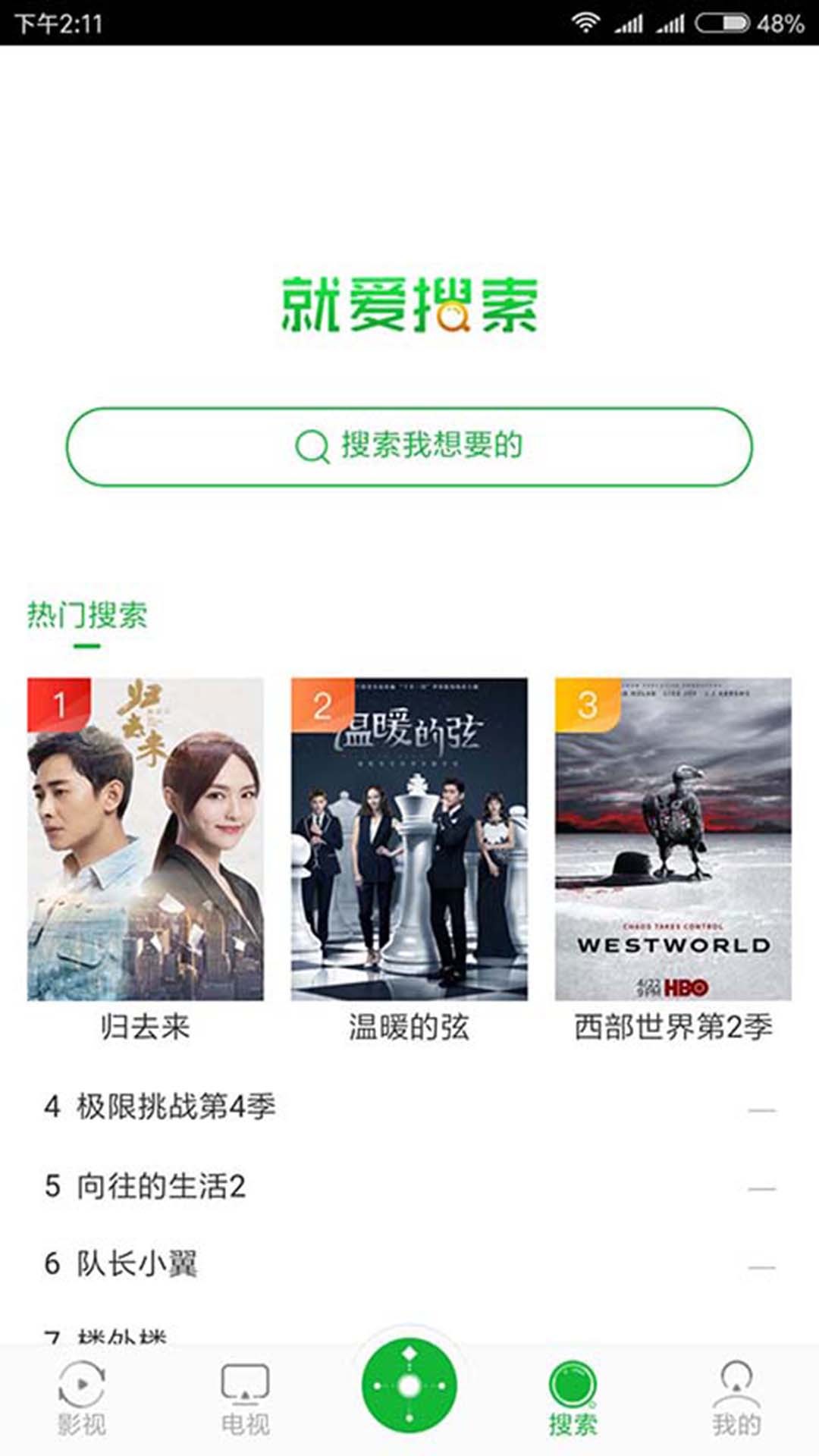Open the 温暖的弦 poster
Image resolution: width=819 pixels, height=1456 pixels.
coord(409,839)
